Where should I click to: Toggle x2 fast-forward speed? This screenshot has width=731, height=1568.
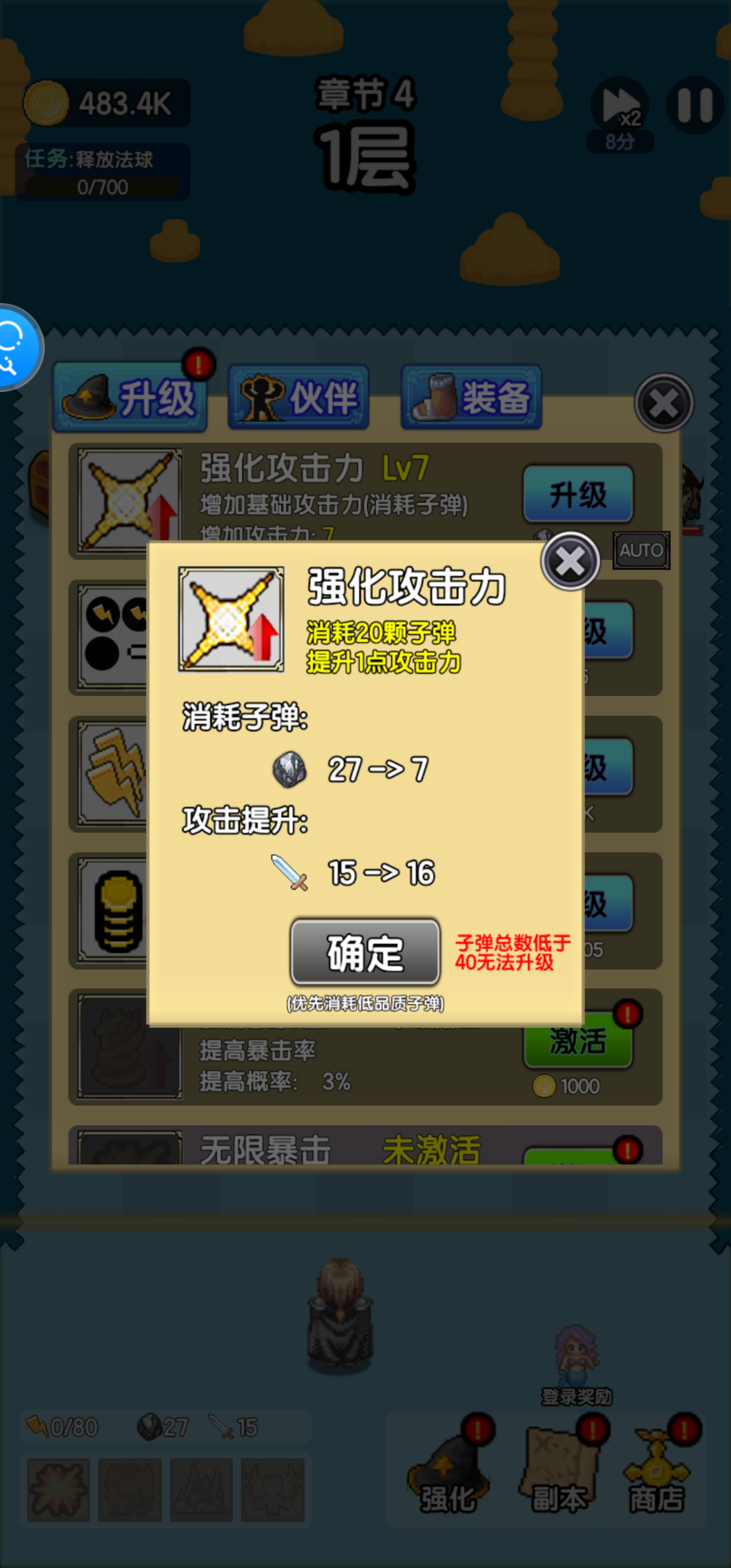click(x=620, y=107)
